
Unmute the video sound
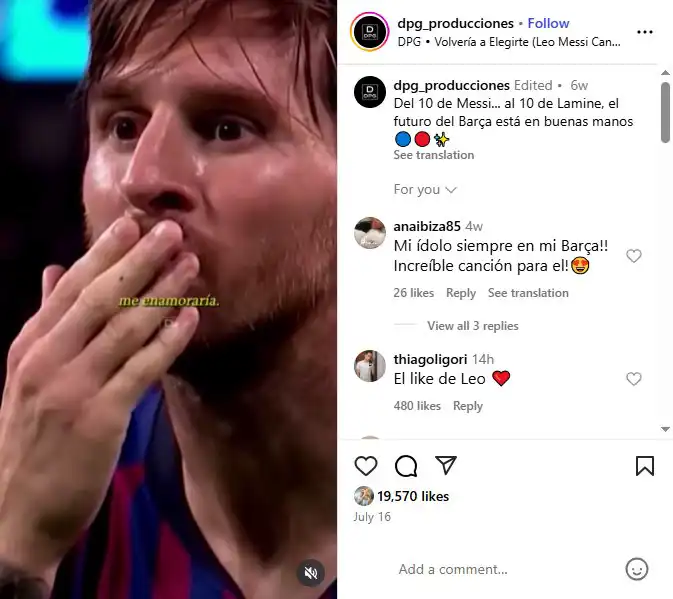tap(311, 573)
